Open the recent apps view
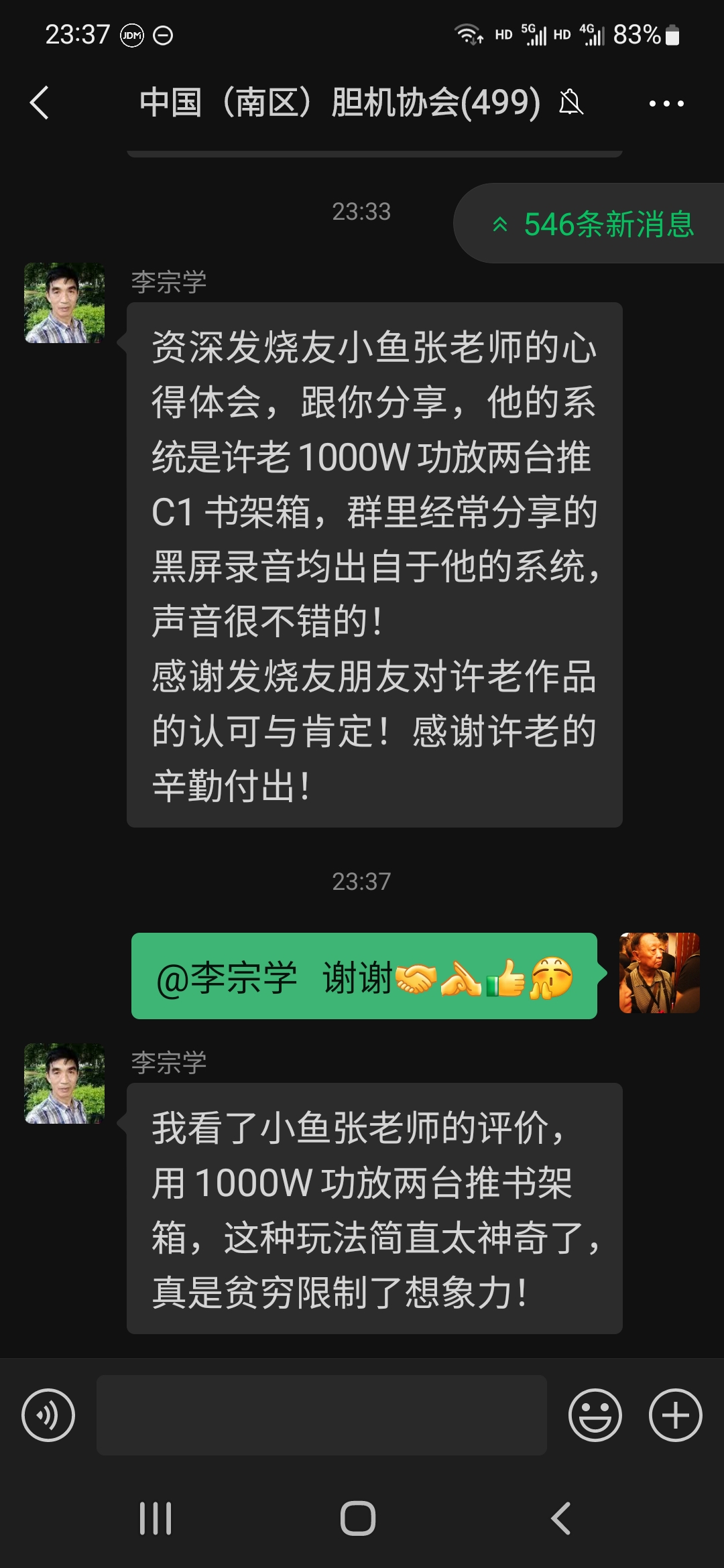Viewport: 724px width, 1568px height. point(156,1518)
